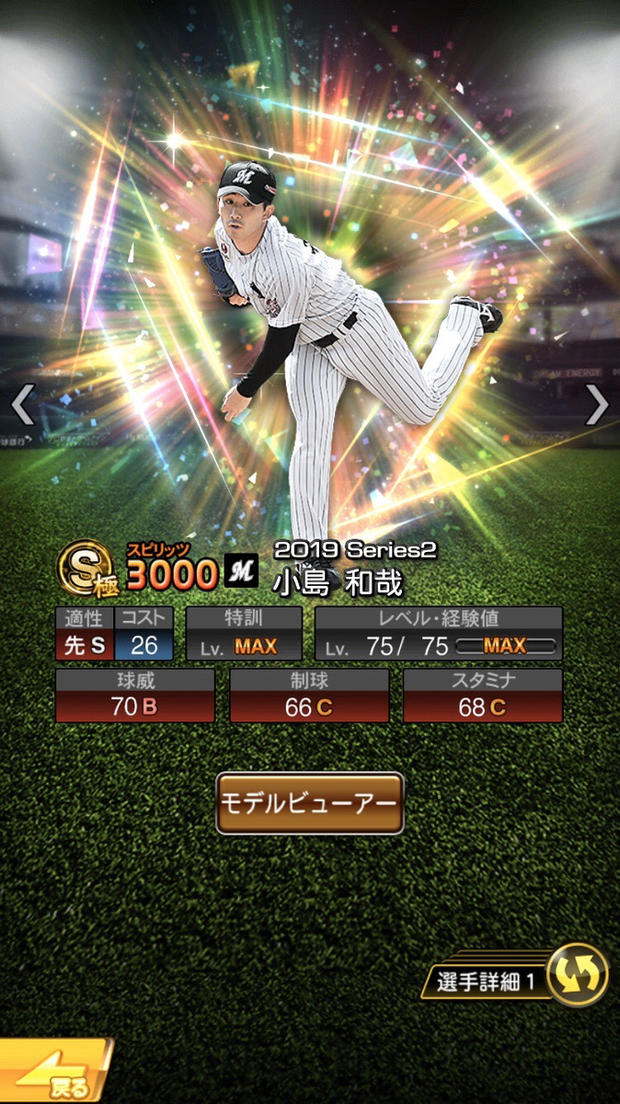Viewport: 620px width, 1104px height.
Task: Open the モデルビューアー model viewer
Action: 310,804
